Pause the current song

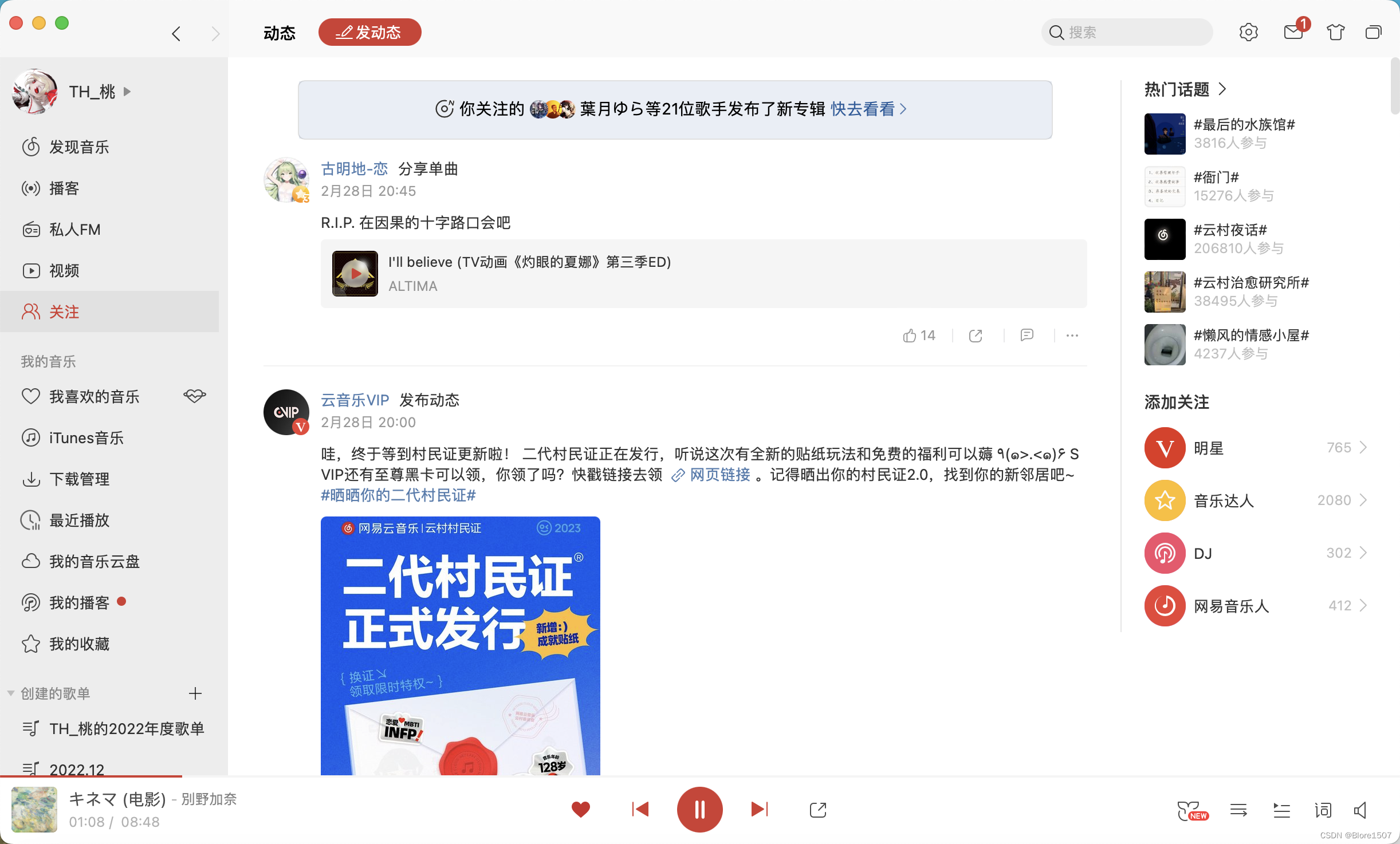(699, 810)
